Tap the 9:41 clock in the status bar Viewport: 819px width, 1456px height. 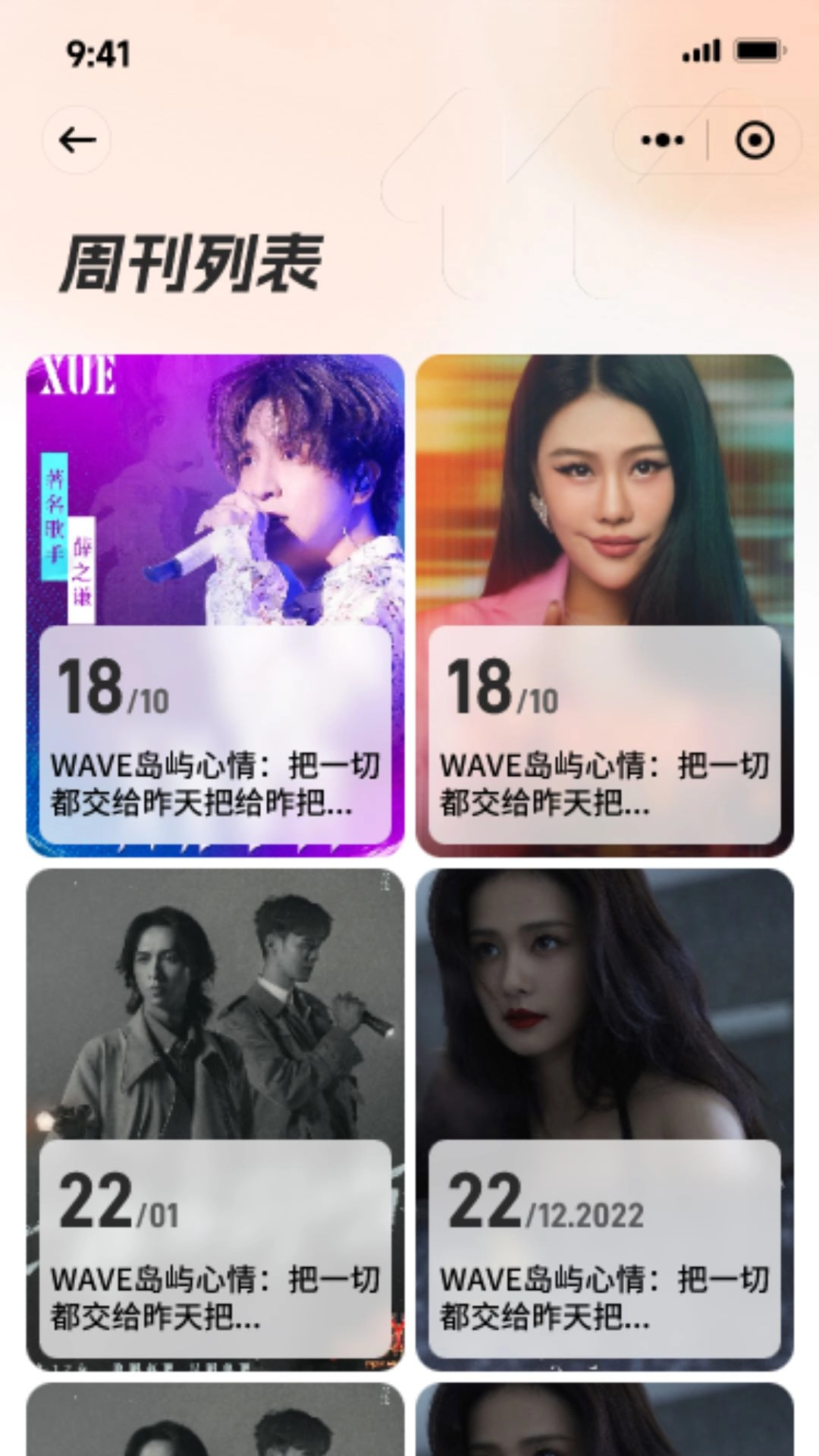(98, 53)
